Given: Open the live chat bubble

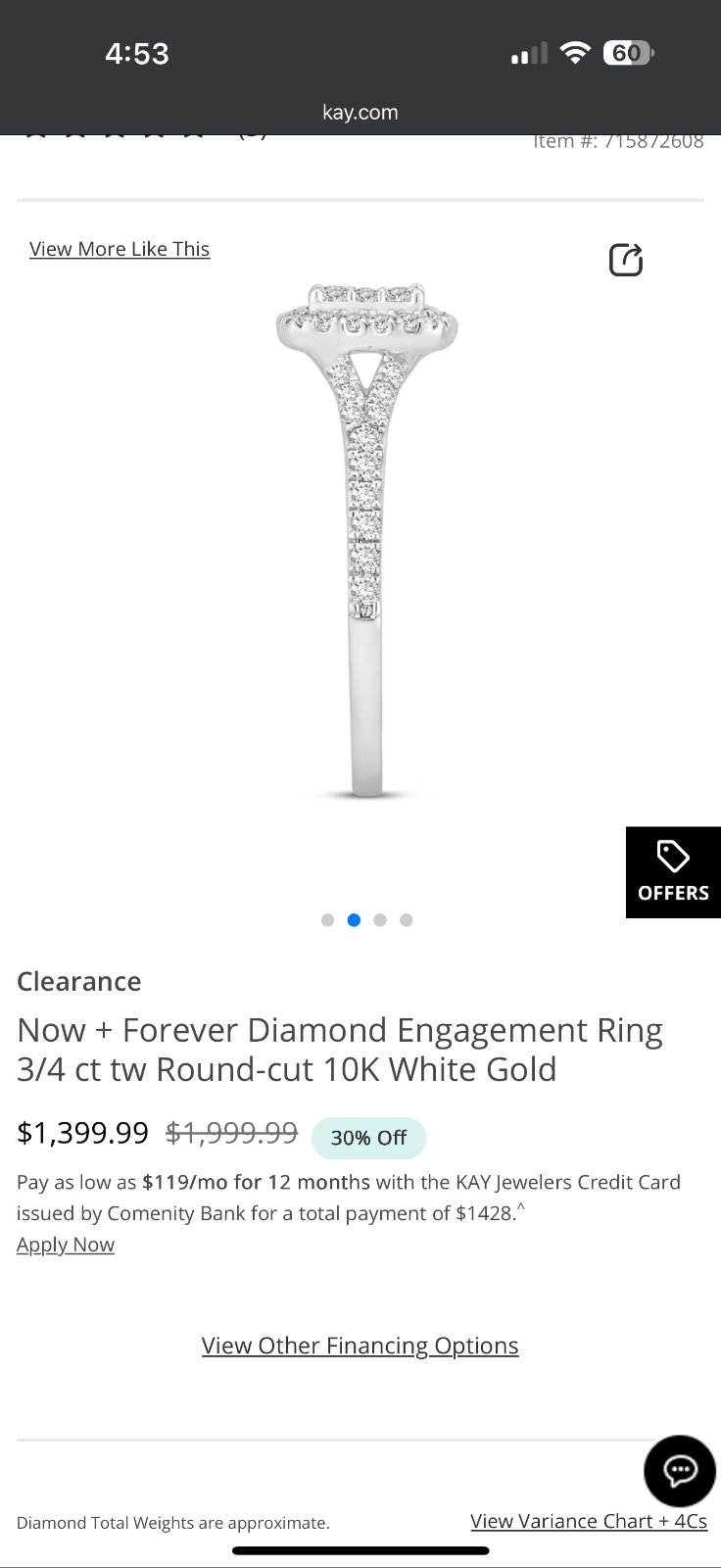Looking at the screenshot, I should [680, 1470].
